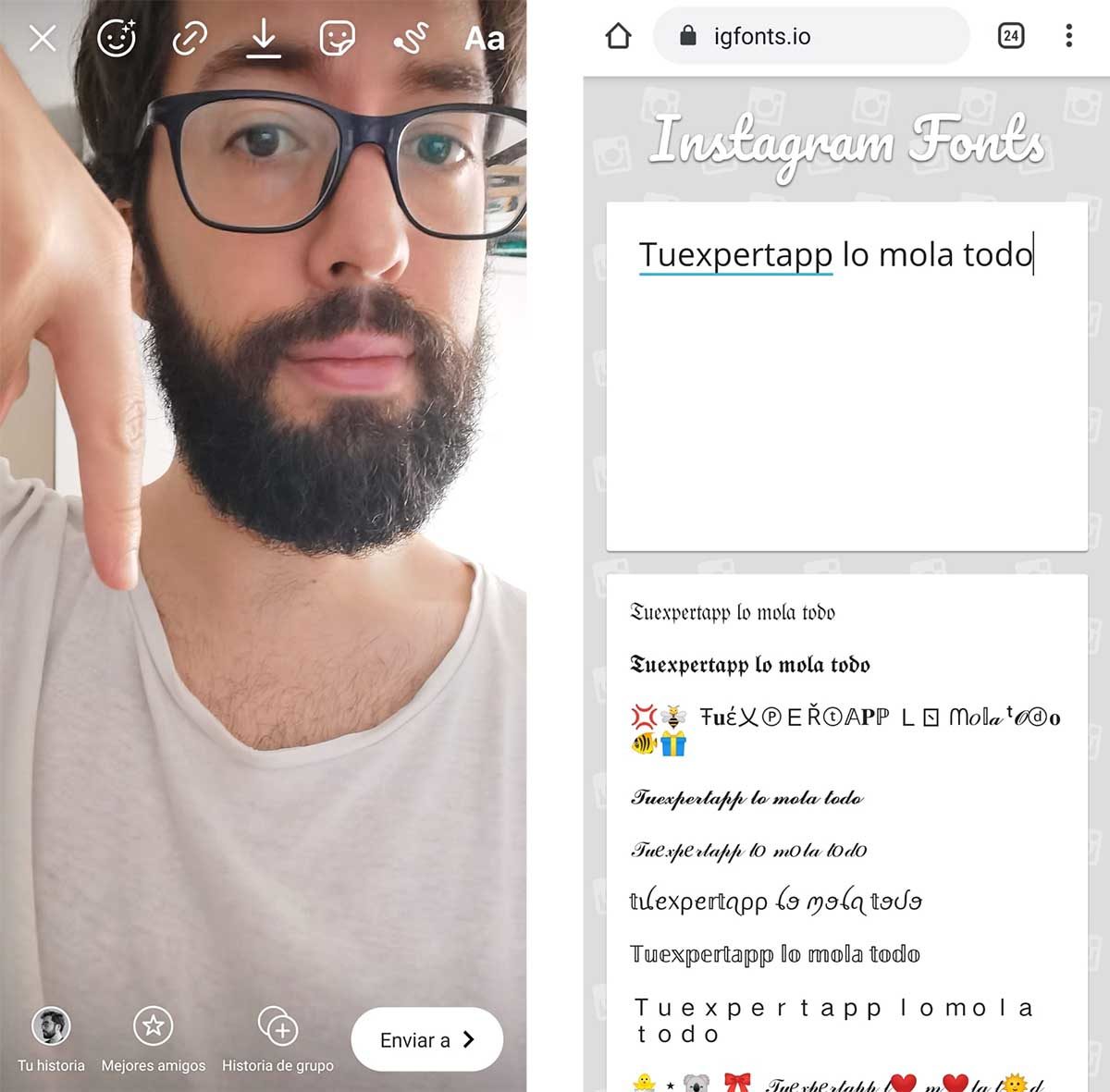Open the Aa text tool
Screen dimensions: 1110x1092
484,38
